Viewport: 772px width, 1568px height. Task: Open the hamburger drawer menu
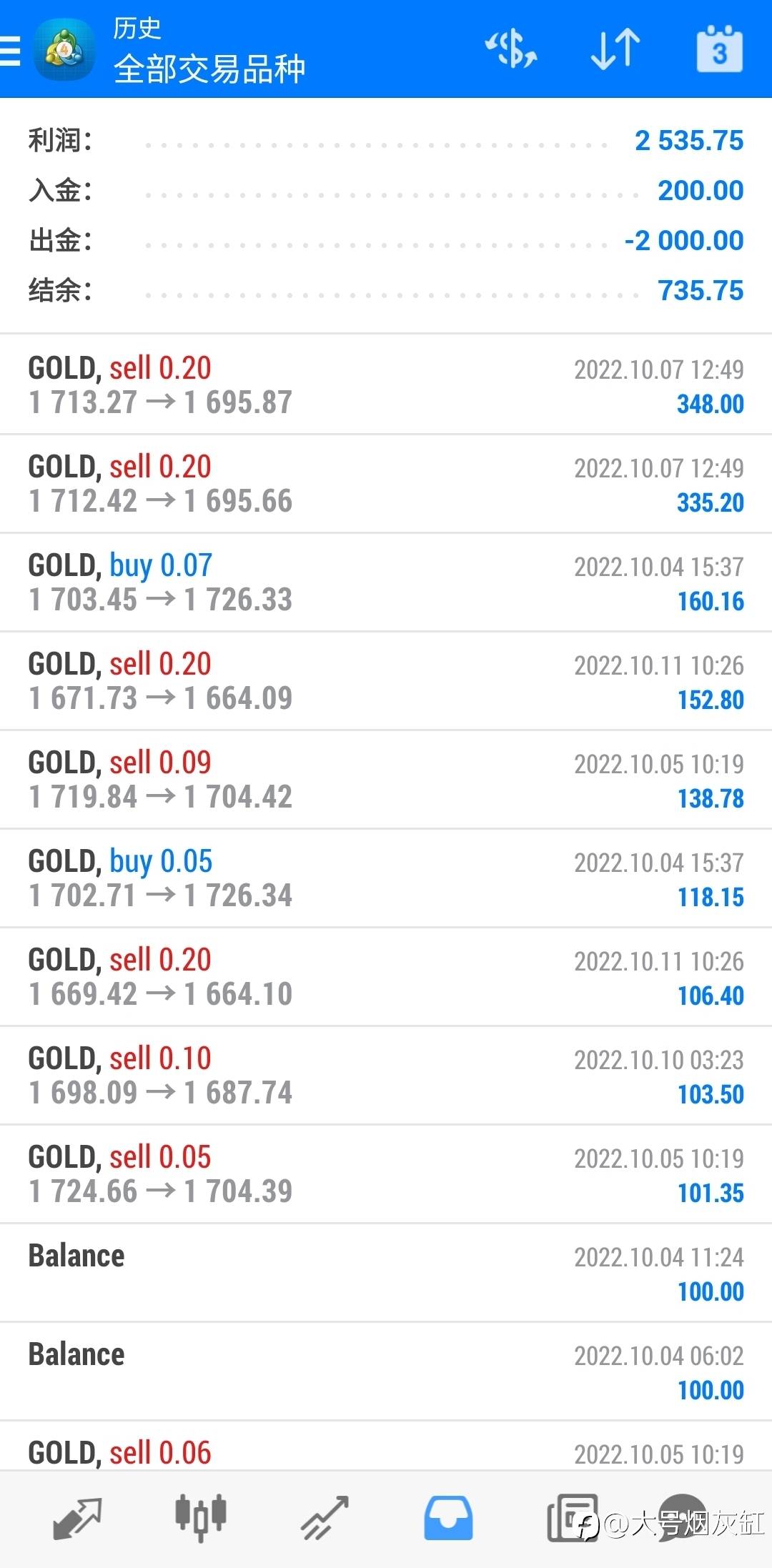click(x=11, y=50)
